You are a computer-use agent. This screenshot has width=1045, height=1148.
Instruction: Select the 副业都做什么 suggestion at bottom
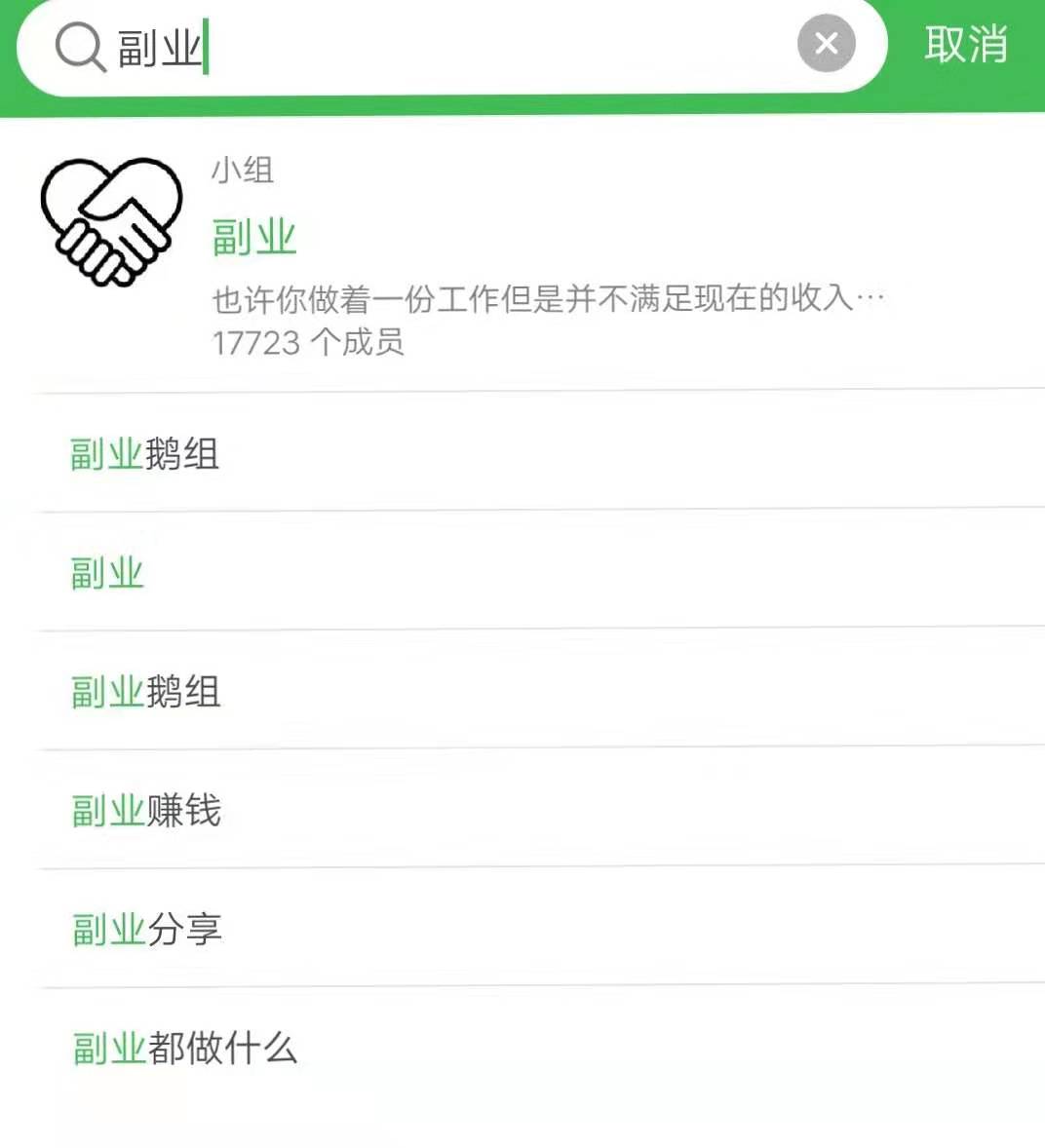point(183,1049)
